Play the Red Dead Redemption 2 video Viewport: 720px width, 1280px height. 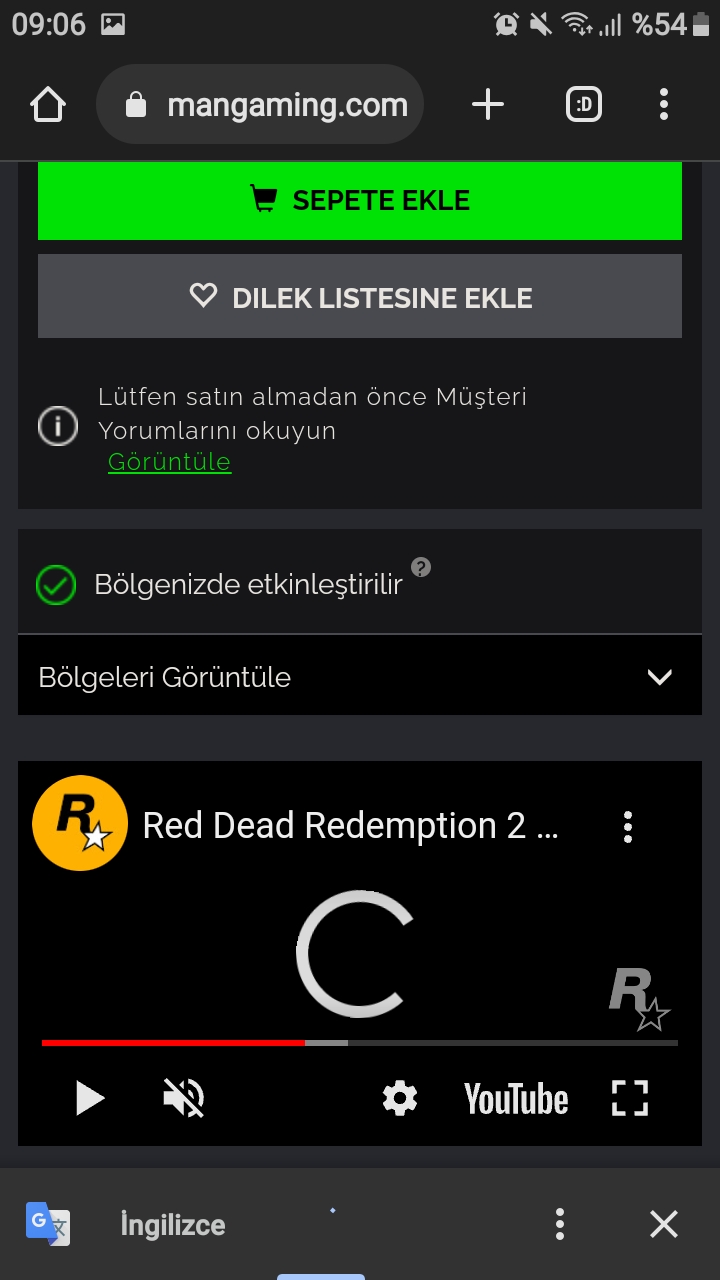tap(90, 1099)
